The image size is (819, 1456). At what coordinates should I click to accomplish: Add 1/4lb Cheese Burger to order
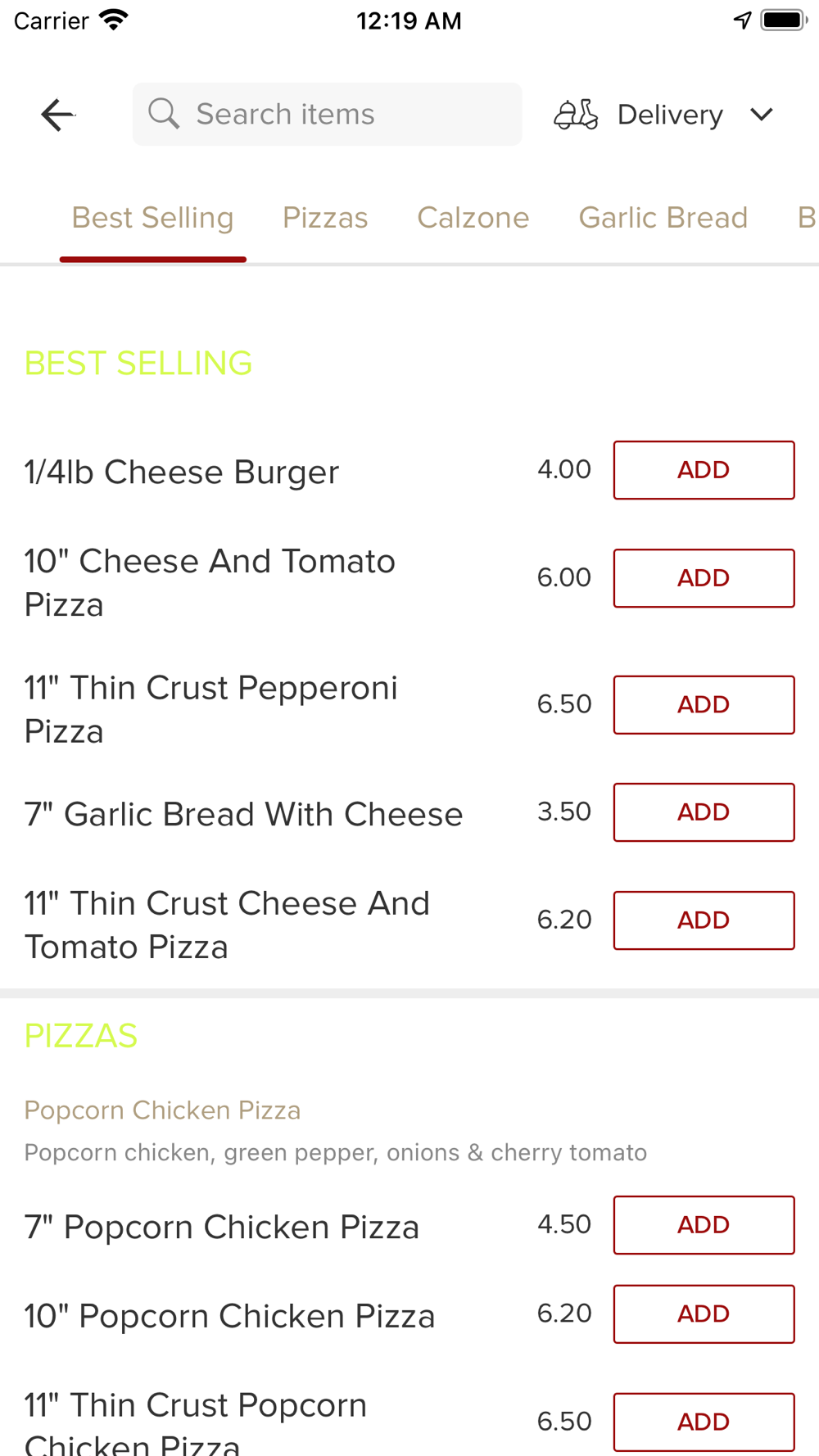coord(704,470)
